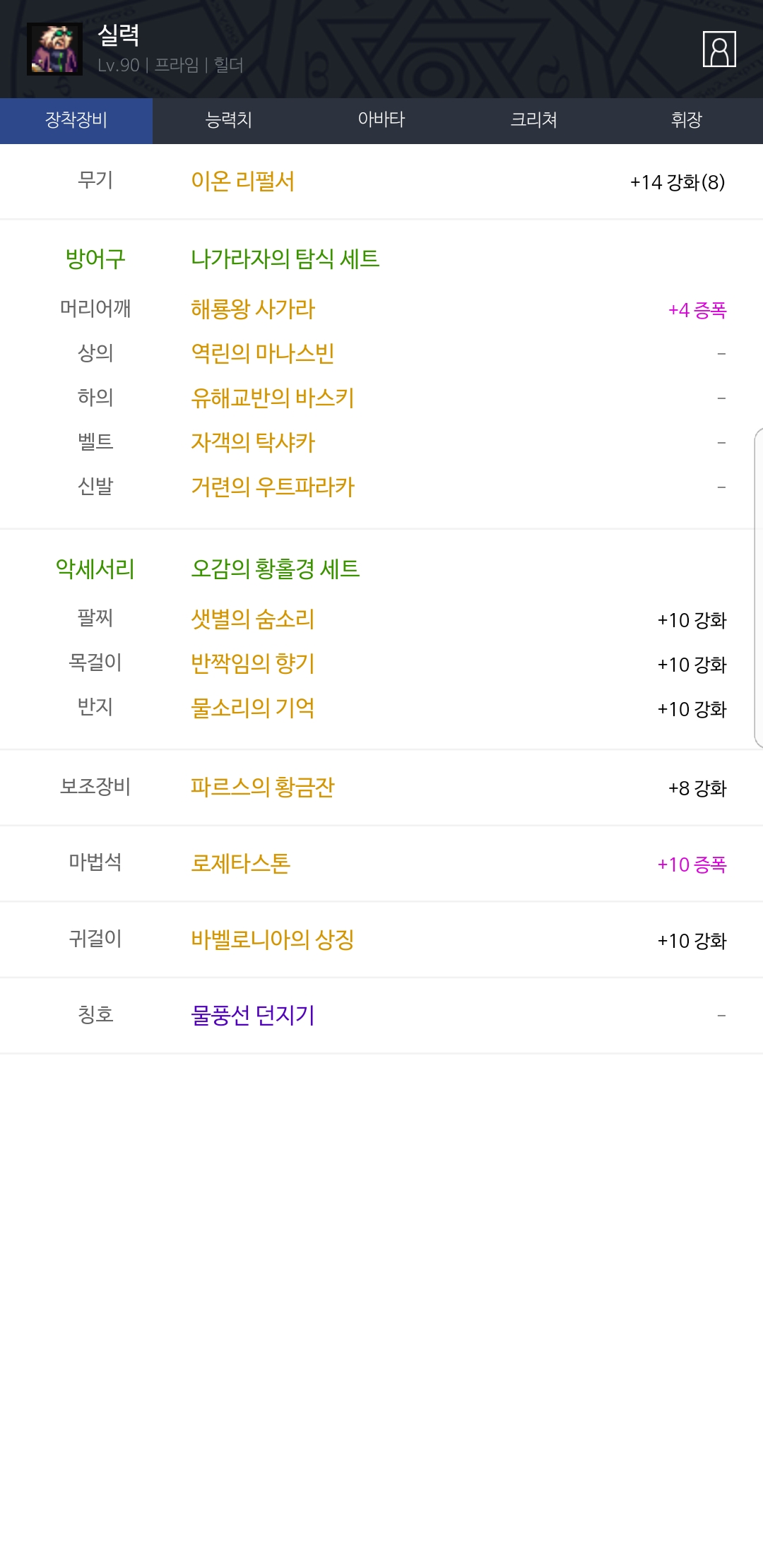Open the profile icon in the header

[719, 49]
